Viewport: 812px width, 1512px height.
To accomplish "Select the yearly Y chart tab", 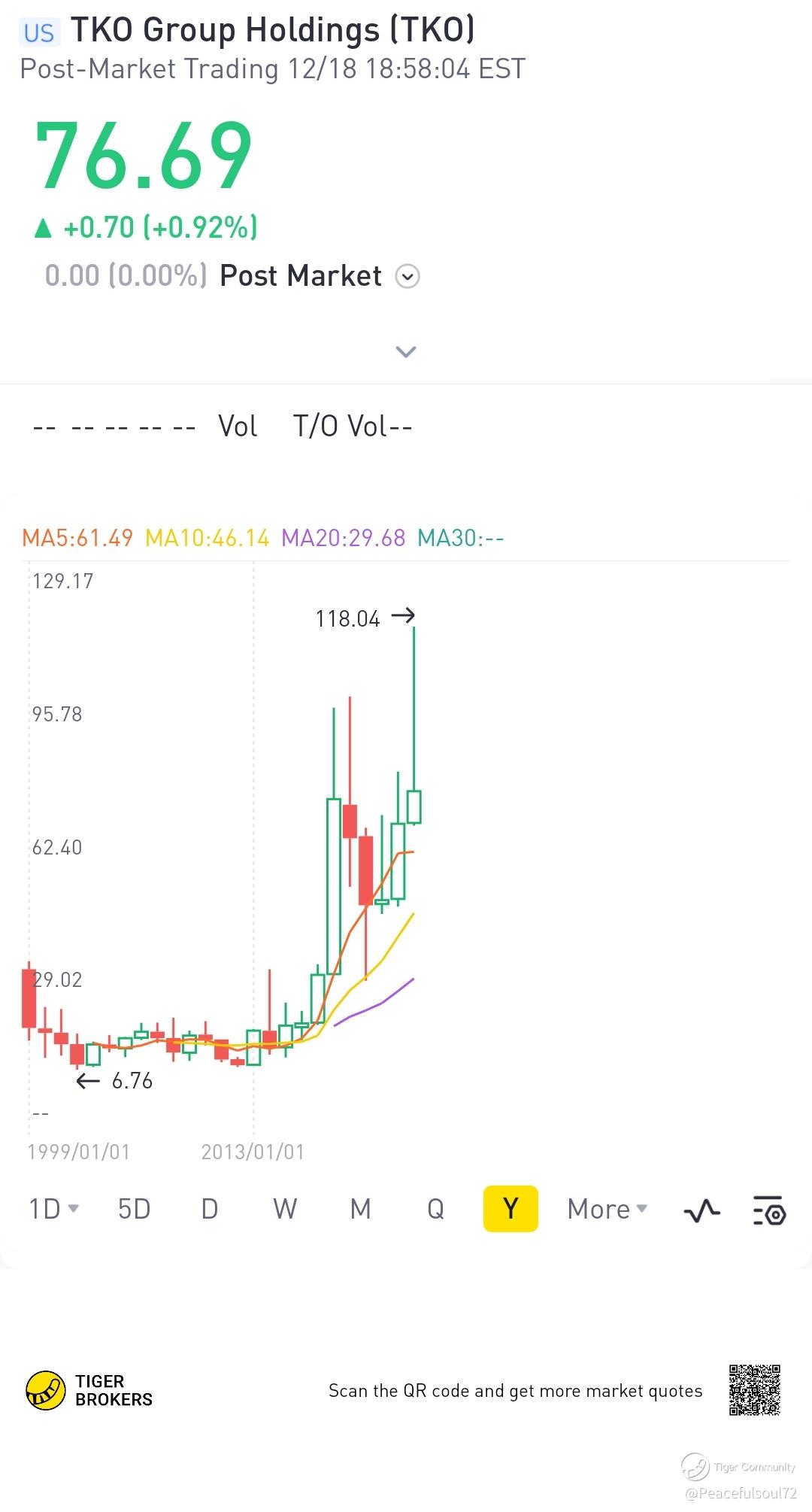I will point(511,1209).
